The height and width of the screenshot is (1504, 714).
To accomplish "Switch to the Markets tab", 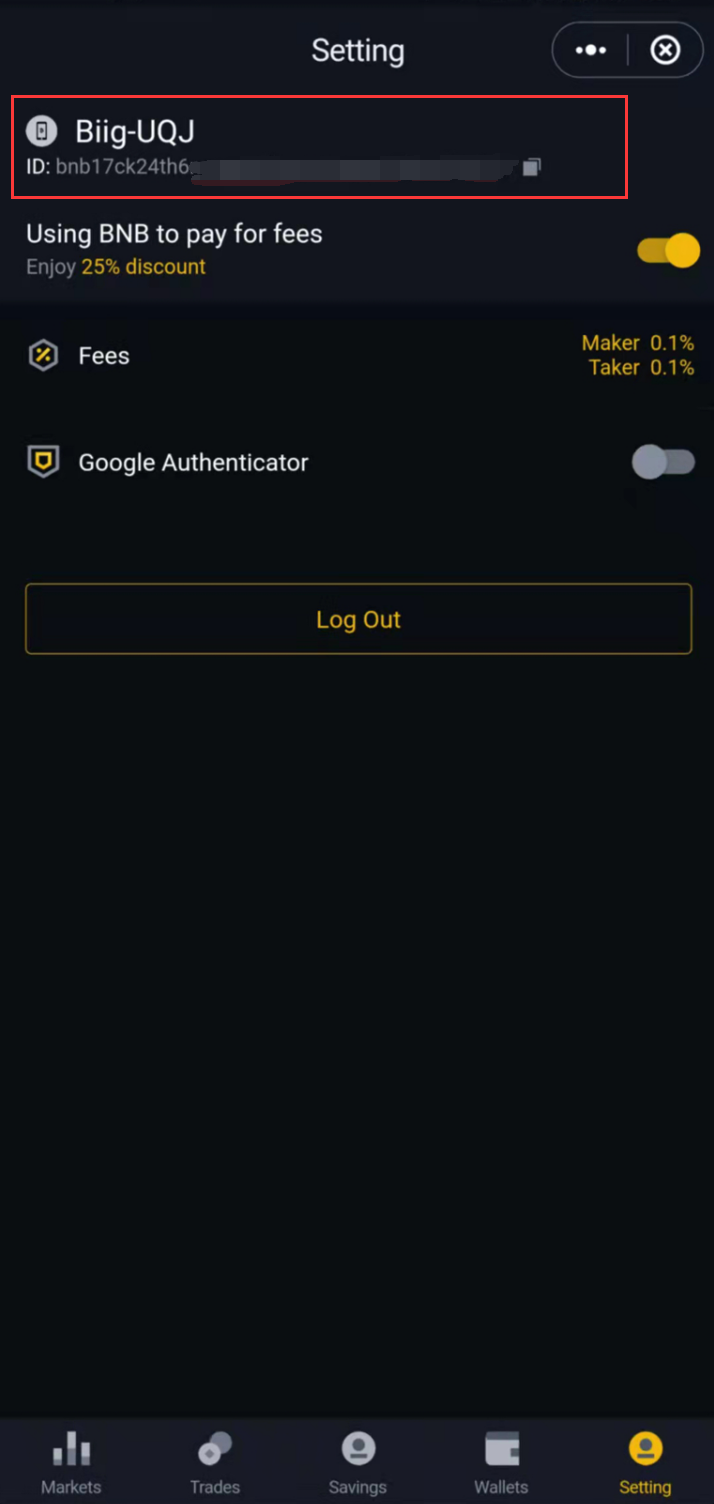I will (x=71, y=1461).
